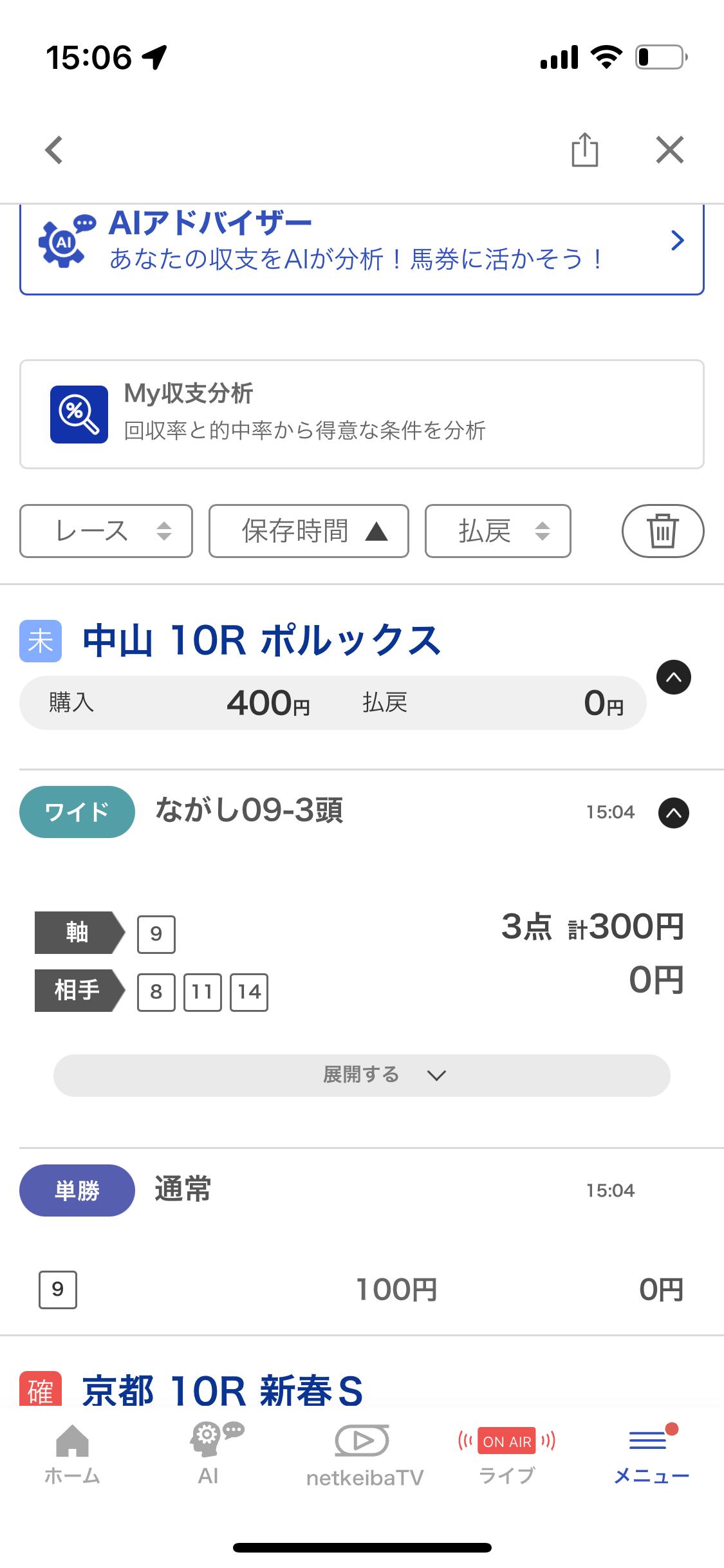Sort by レース

click(106, 531)
